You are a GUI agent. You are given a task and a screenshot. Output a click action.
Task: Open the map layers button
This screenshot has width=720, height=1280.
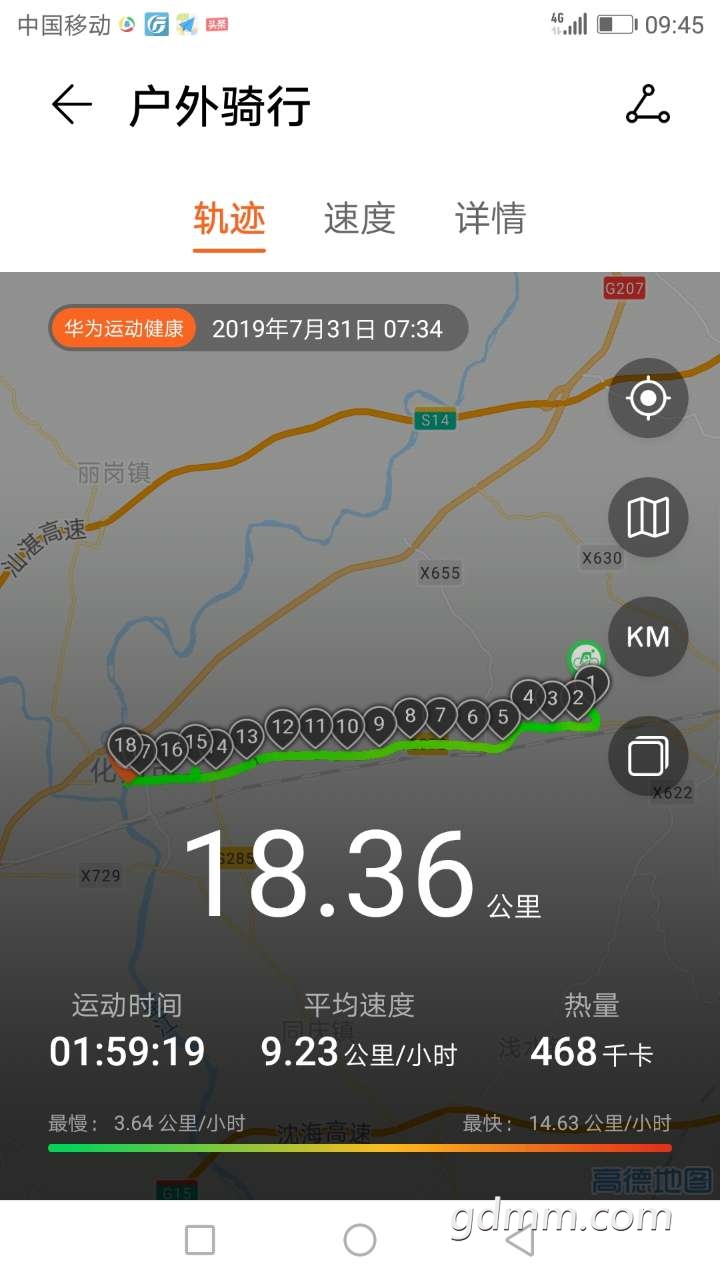click(x=648, y=756)
